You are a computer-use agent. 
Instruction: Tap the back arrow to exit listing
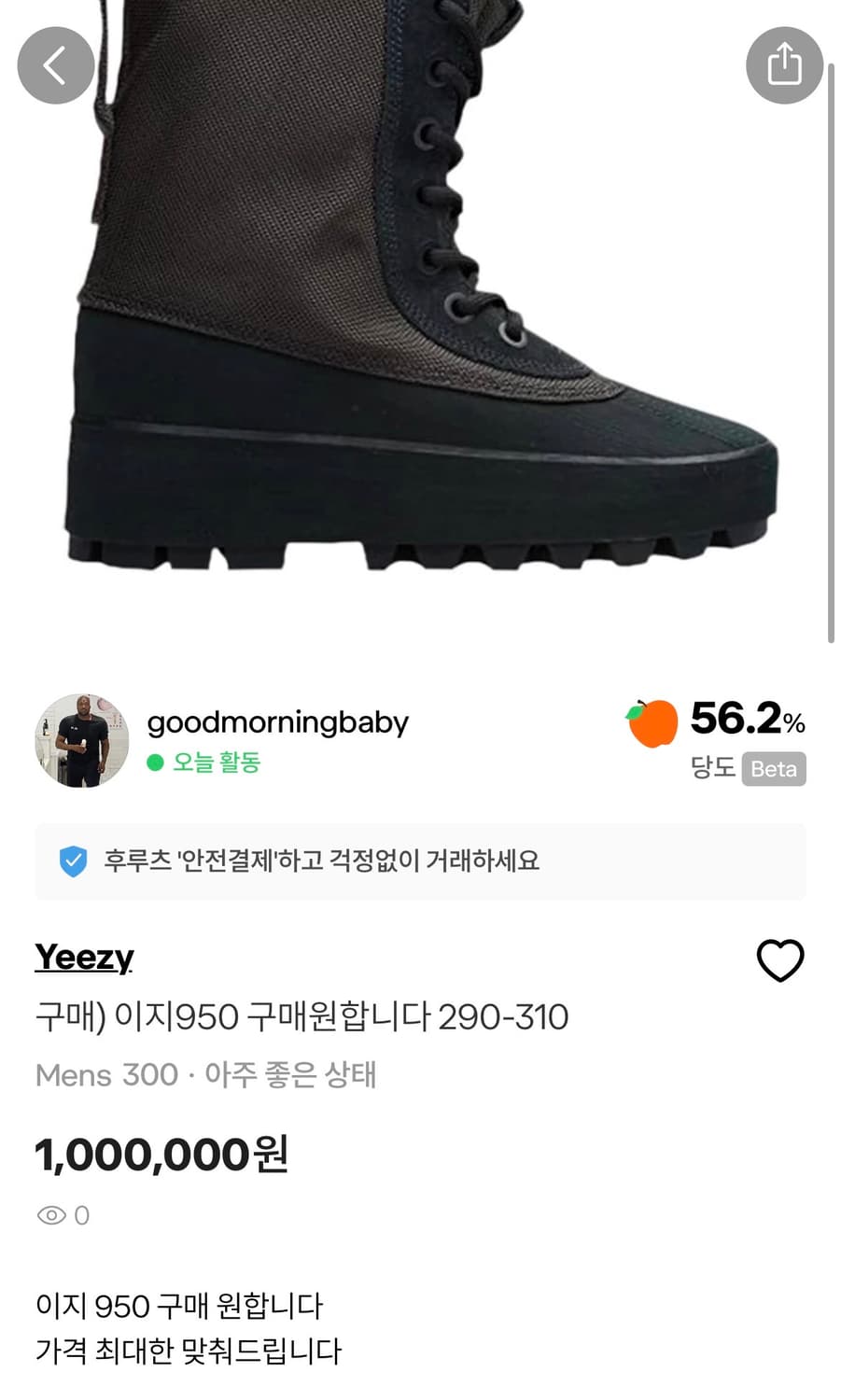point(55,65)
